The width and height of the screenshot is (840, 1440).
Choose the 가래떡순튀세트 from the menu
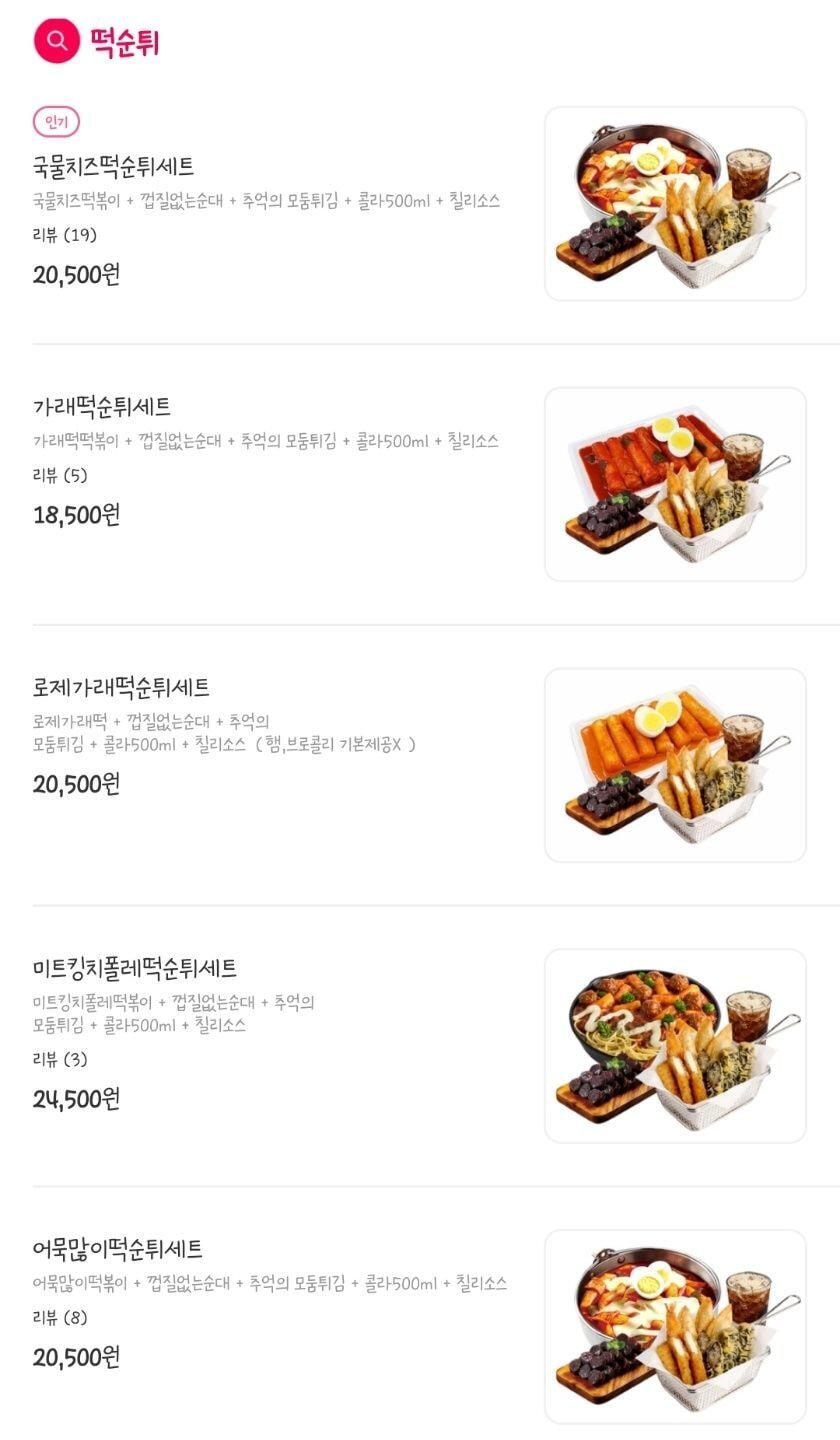(98, 405)
